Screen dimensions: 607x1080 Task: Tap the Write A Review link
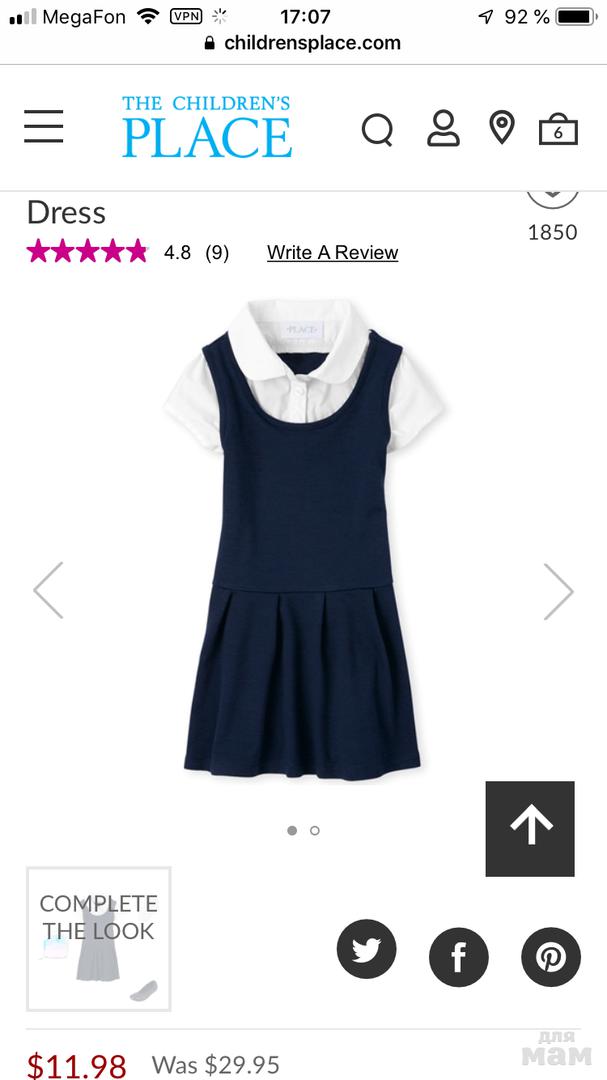(x=332, y=253)
